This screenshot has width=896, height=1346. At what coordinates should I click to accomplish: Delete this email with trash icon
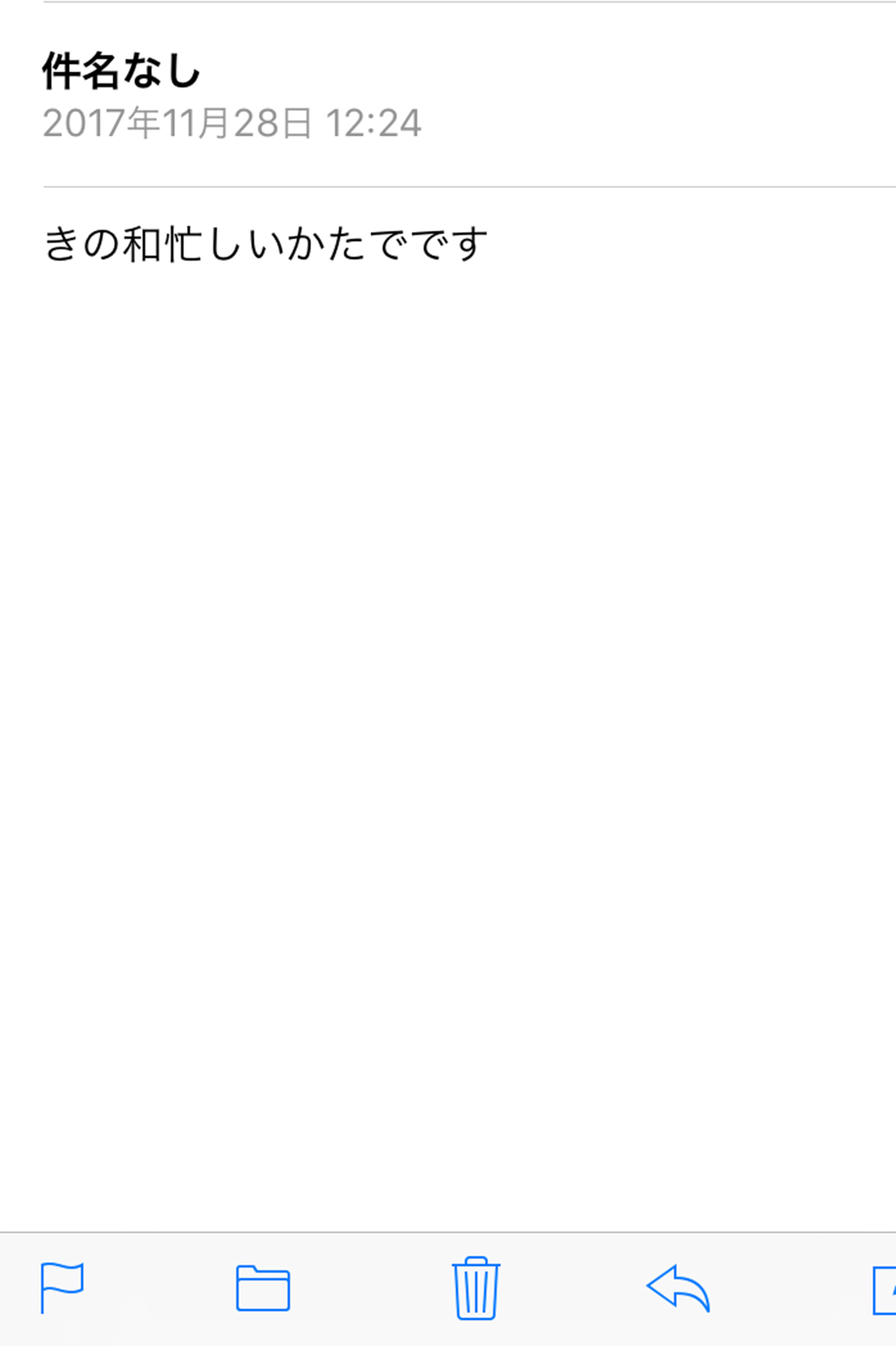pyautogui.click(x=476, y=1288)
